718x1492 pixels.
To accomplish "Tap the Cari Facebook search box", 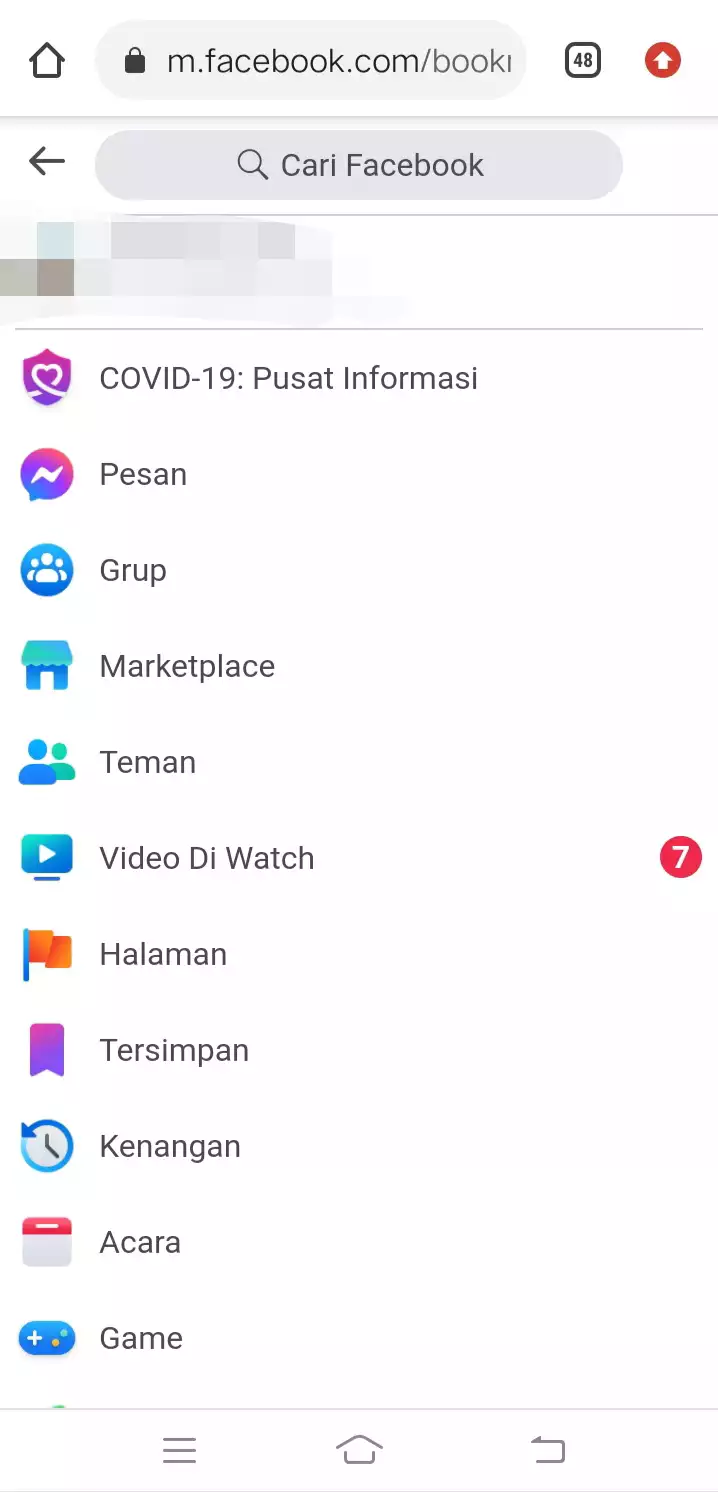I will pyautogui.click(x=359, y=165).
